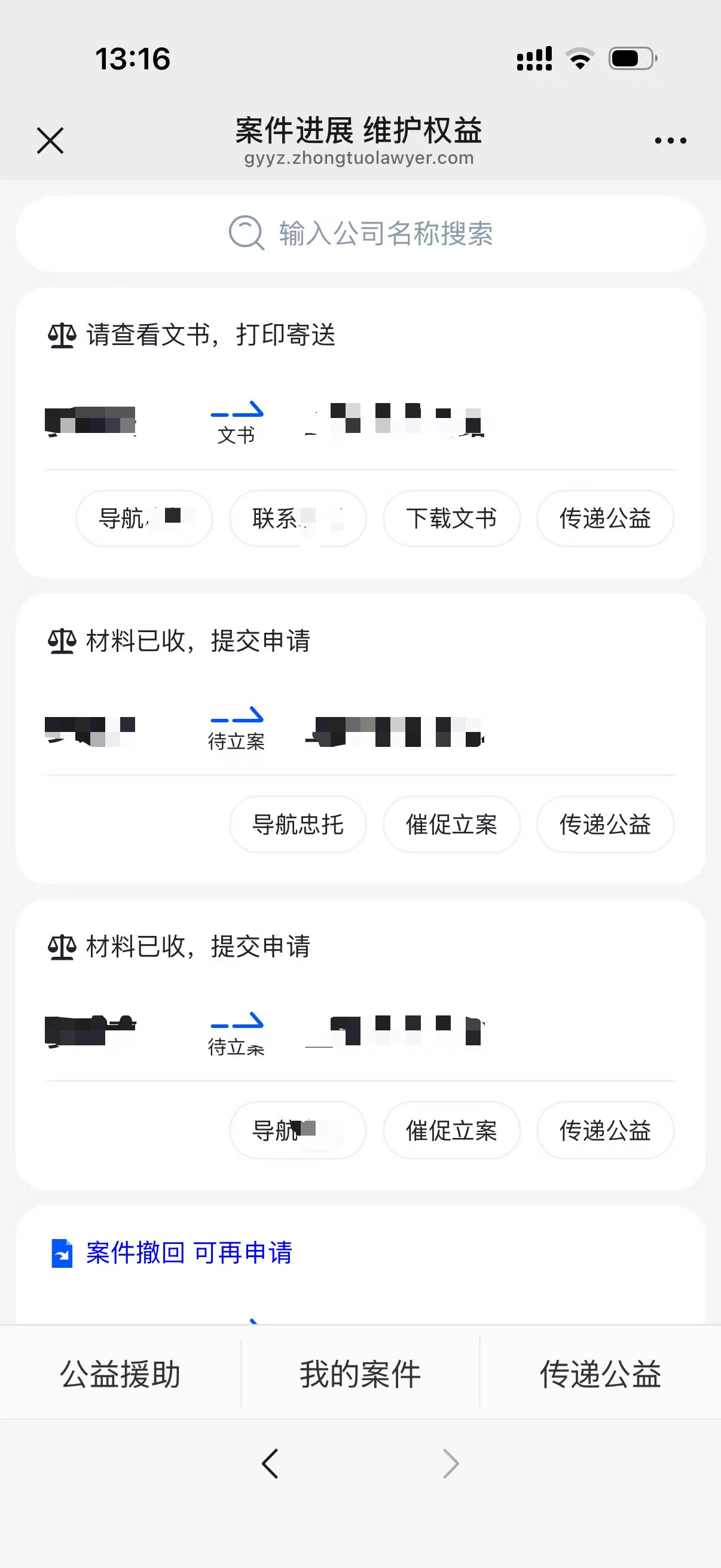Select the 传递公益 bottom tab

coord(600,1374)
